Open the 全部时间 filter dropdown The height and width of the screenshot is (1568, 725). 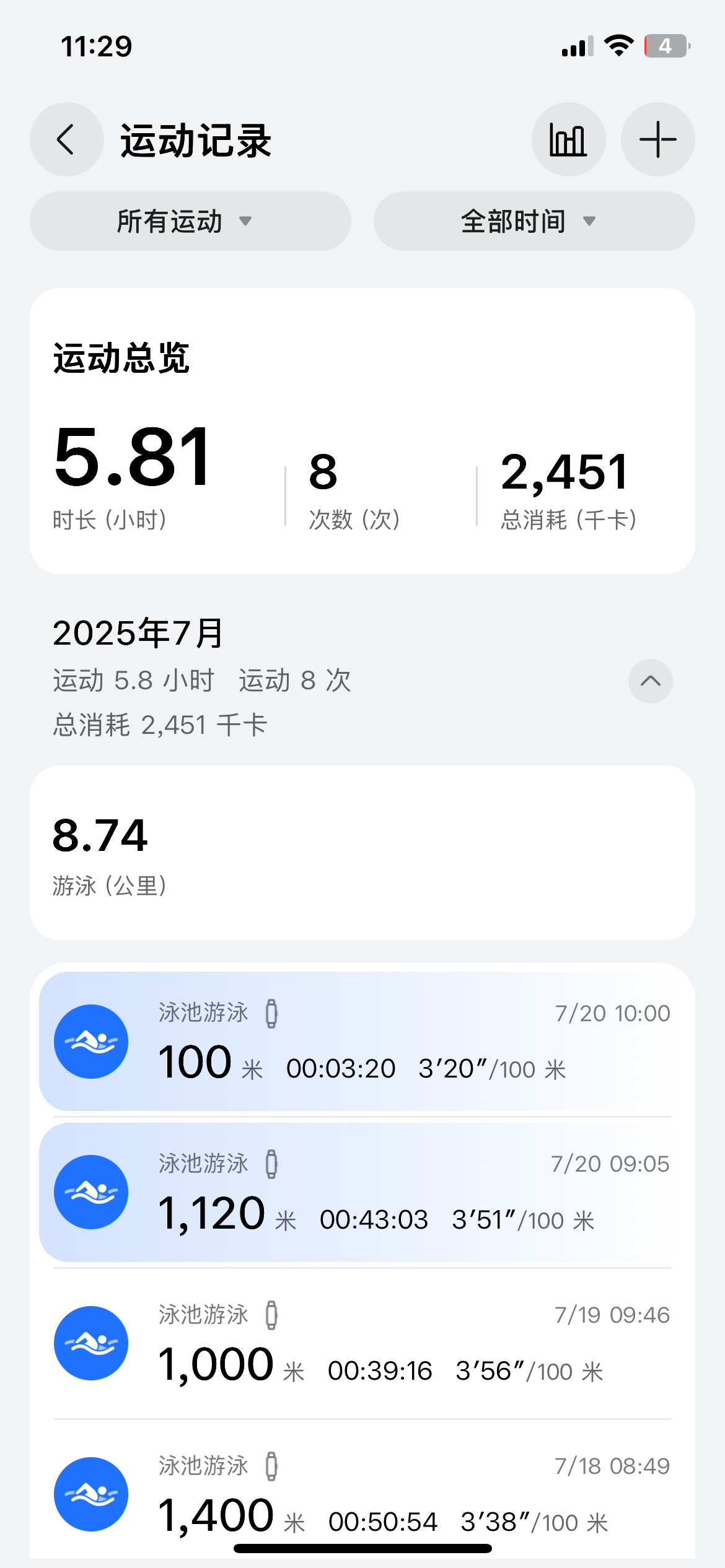coord(534,221)
